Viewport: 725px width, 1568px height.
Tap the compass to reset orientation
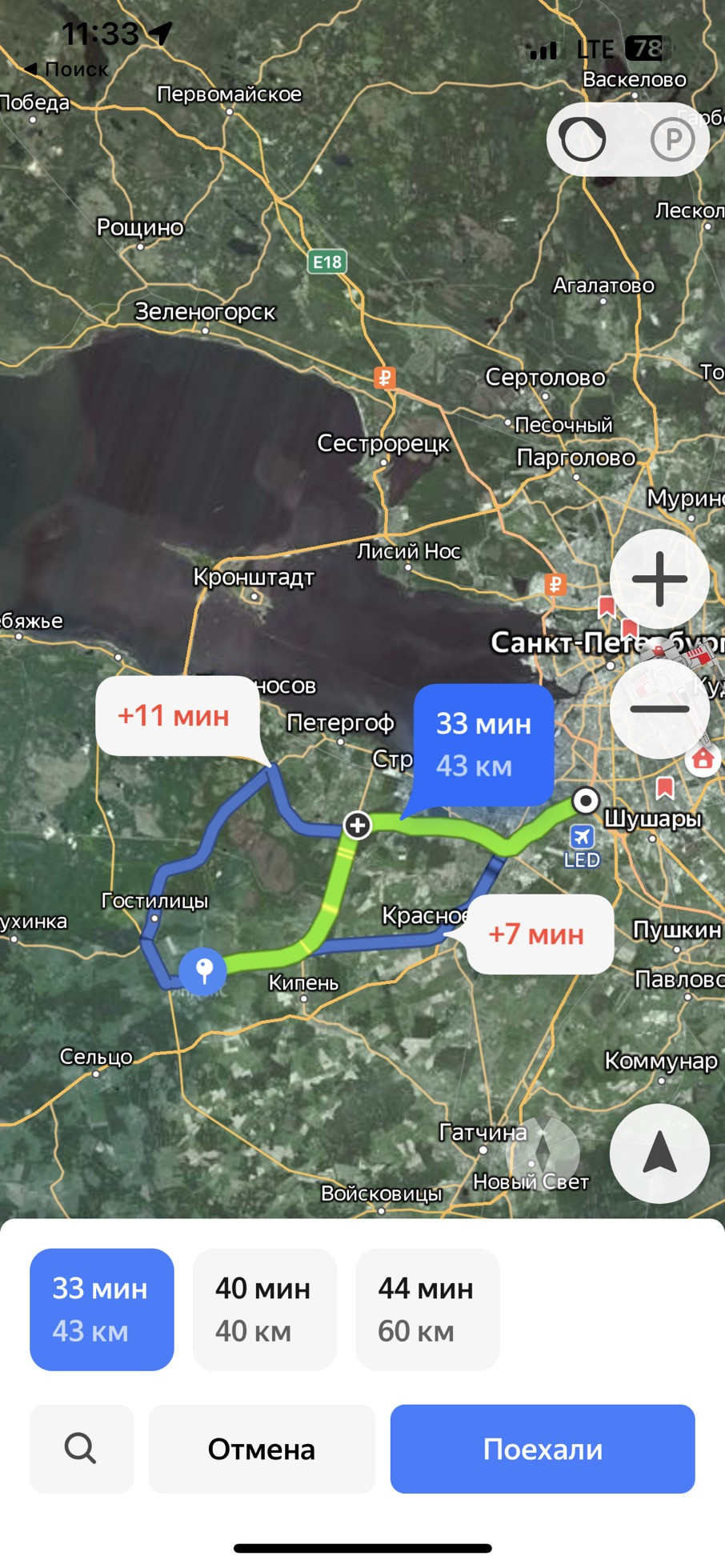pos(543,1150)
